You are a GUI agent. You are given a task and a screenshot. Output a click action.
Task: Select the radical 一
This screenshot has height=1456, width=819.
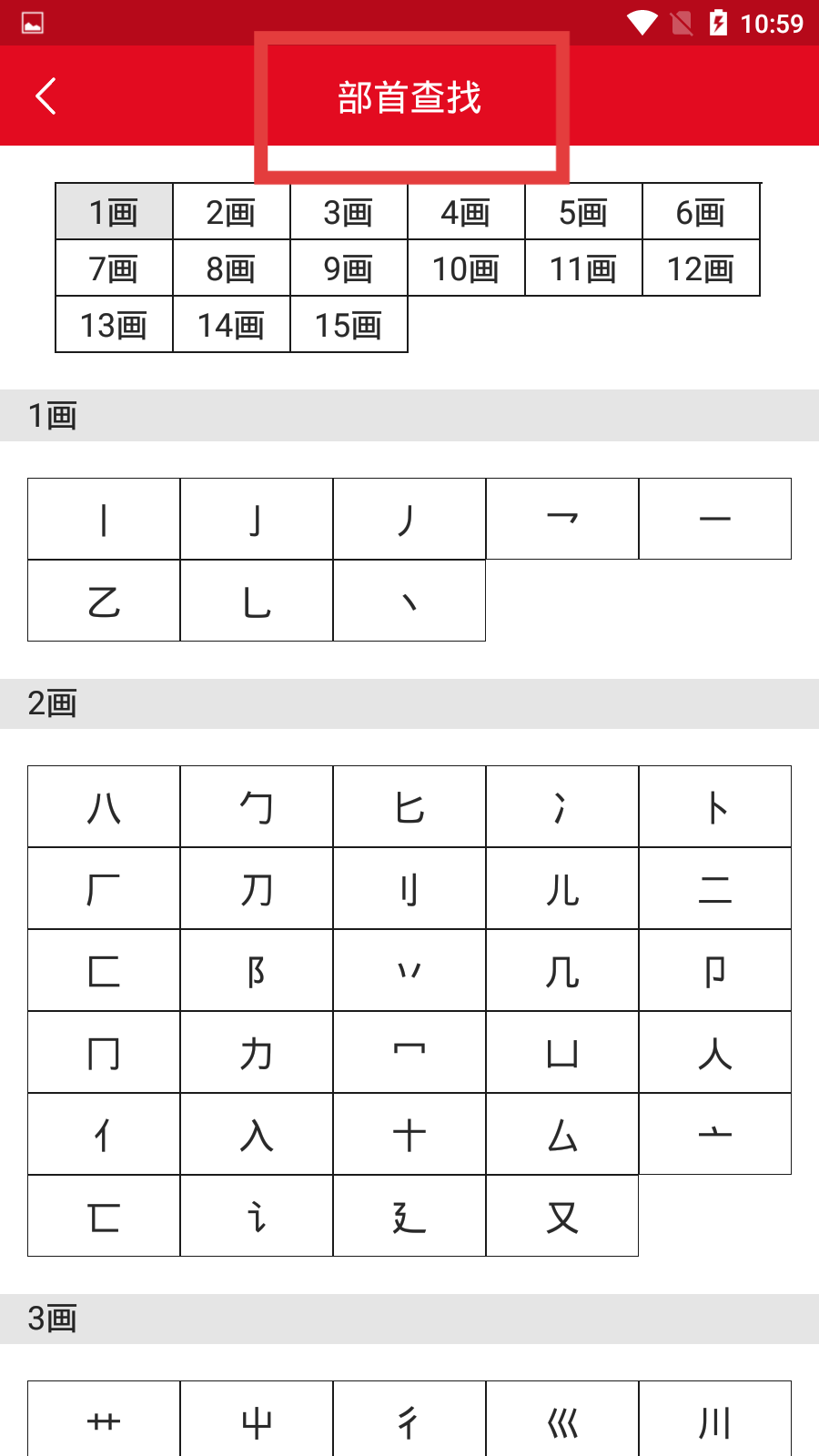tap(715, 519)
